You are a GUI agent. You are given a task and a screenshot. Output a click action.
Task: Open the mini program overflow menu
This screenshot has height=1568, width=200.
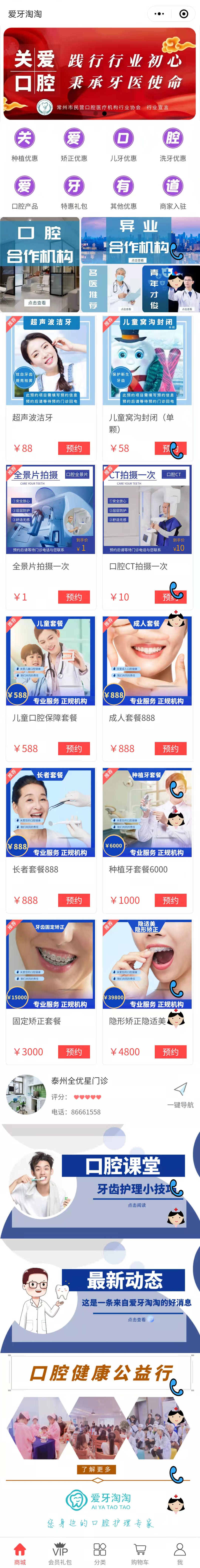tap(159, 13)
